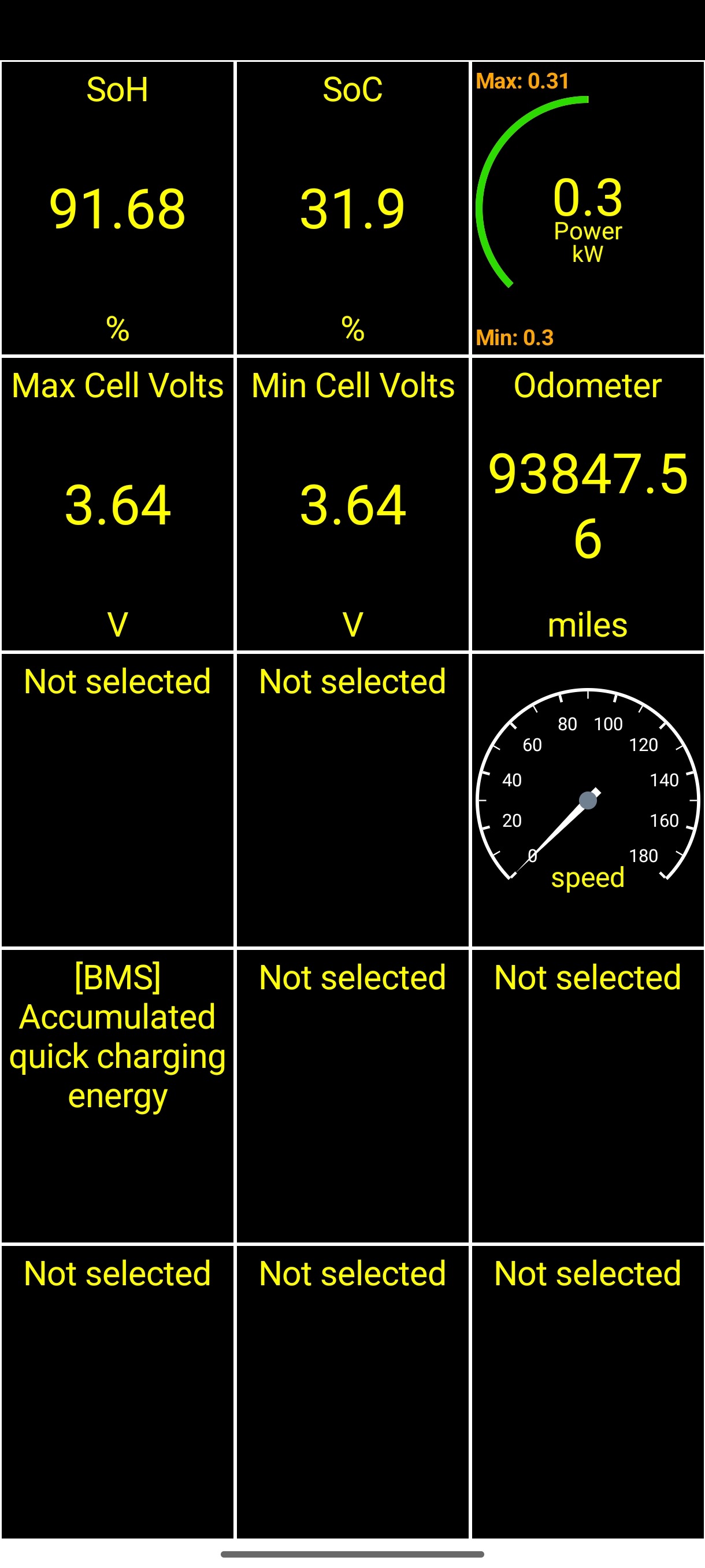Tap the Max: 0.31 label above the Power gauge
The width and height of the screenshot is (705, 1568).
click(x=522, y=81)
